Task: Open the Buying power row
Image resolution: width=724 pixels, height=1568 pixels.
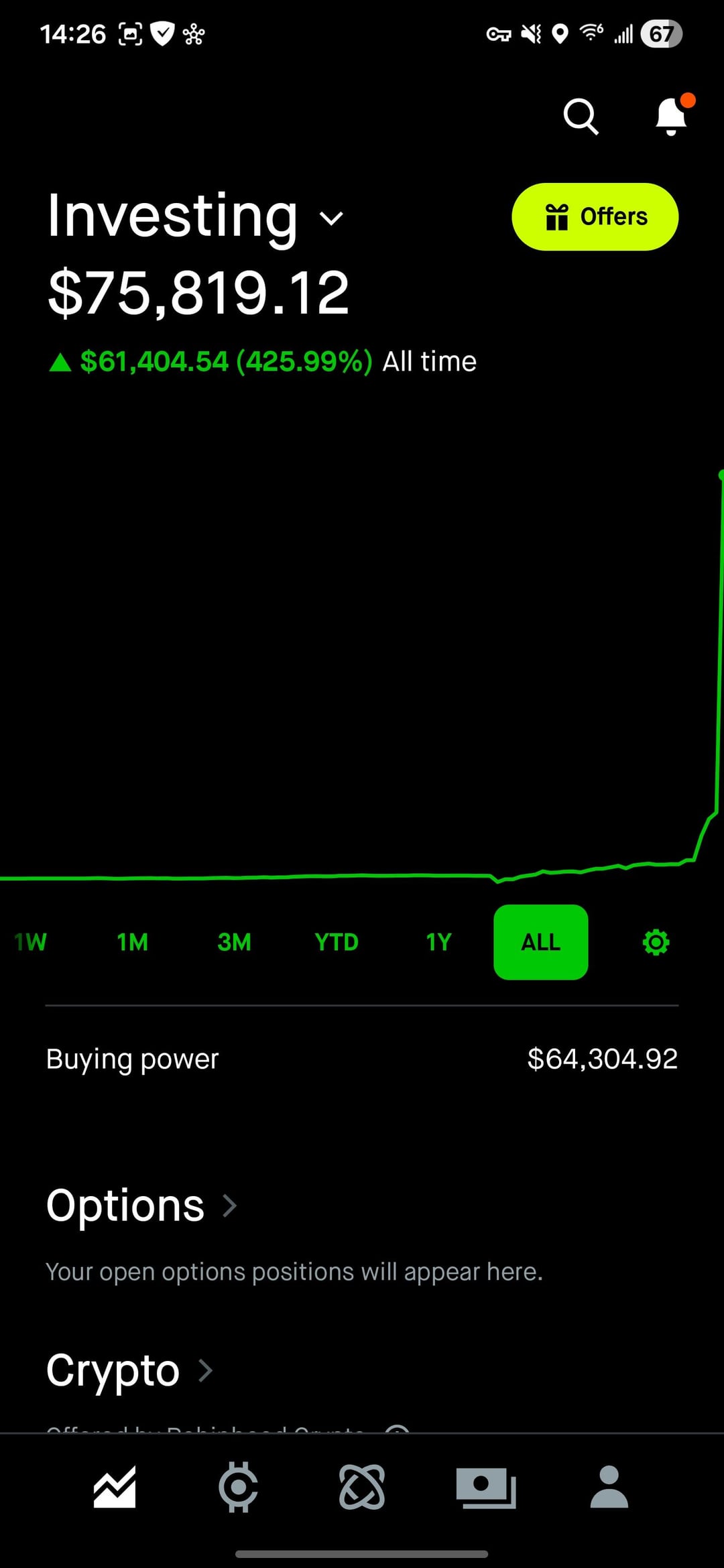Action: [362, 1059]
